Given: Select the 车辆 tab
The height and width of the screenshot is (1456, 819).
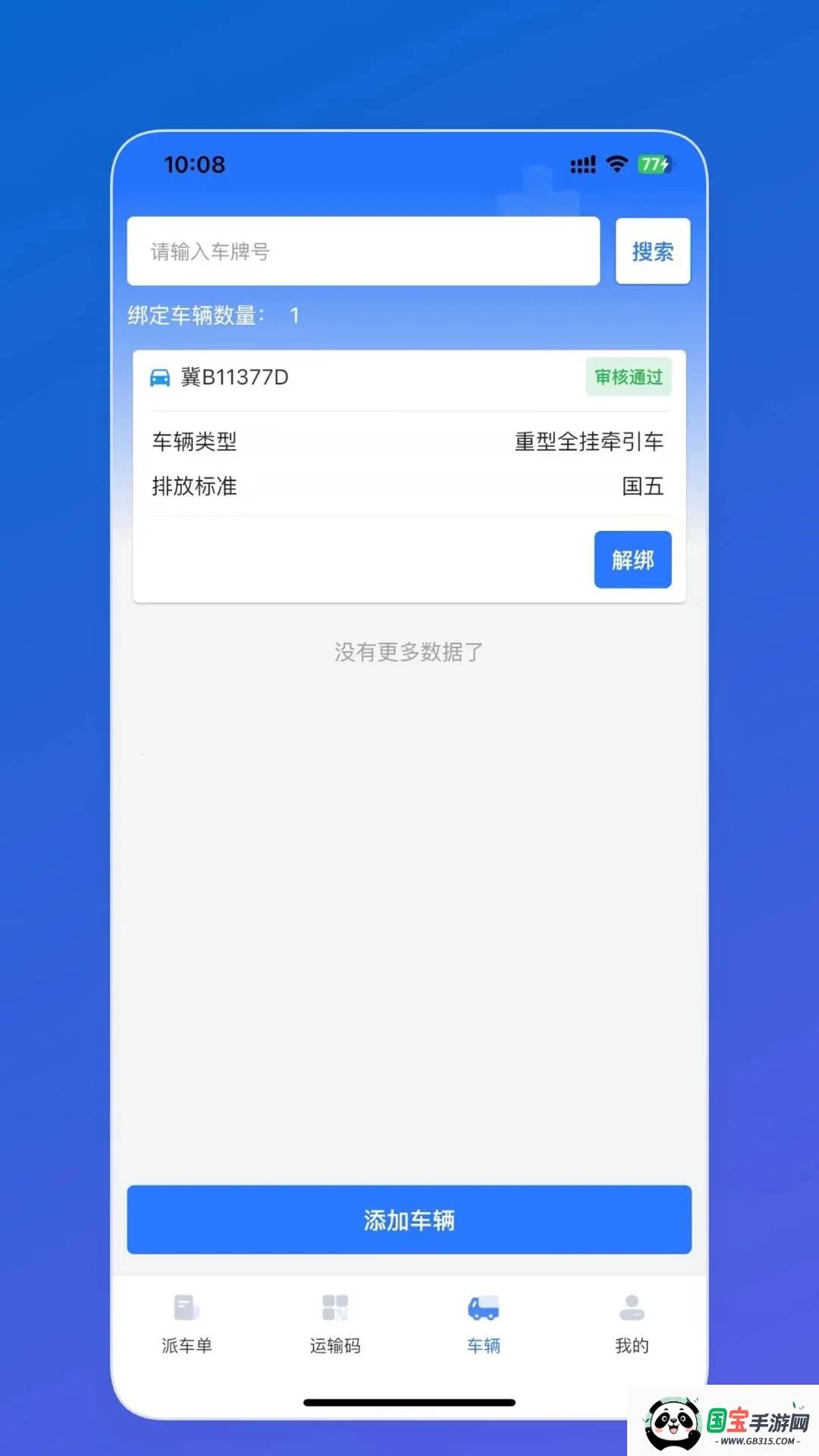Looking at the screenshot, I should (484, 1324).
